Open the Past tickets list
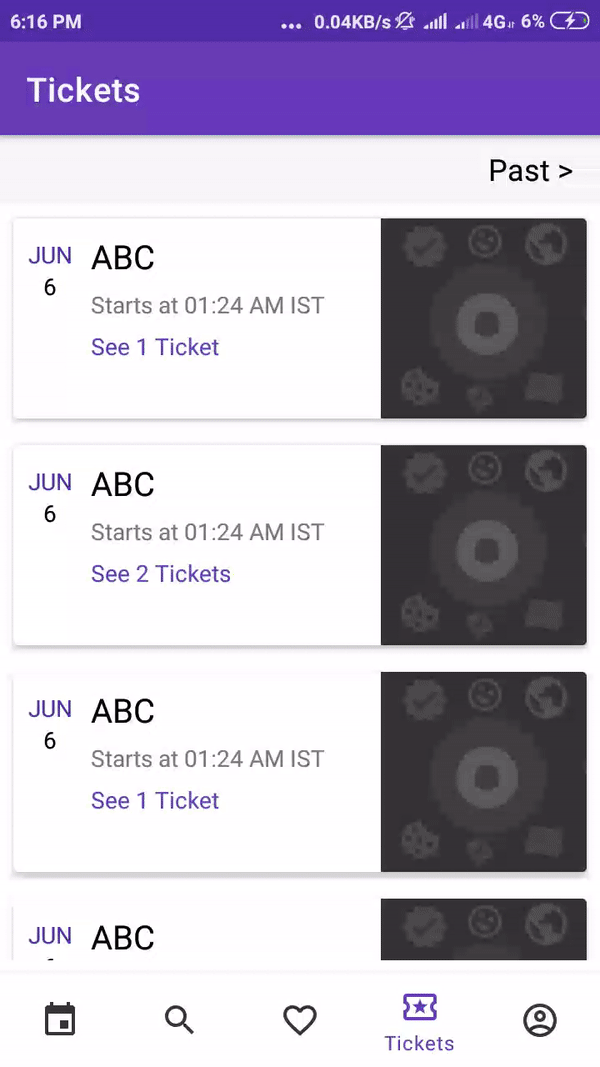Screen dimensions: 600x1067 [530, 171]
